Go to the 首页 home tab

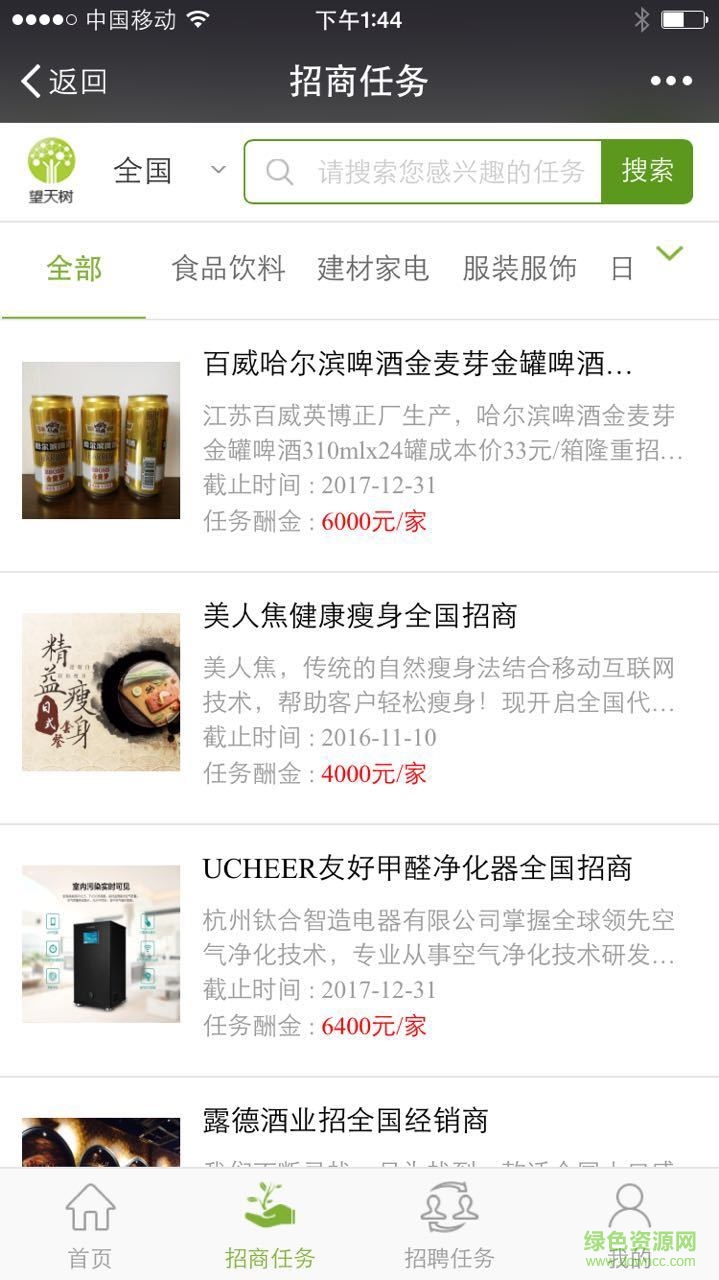[90, 1225]
